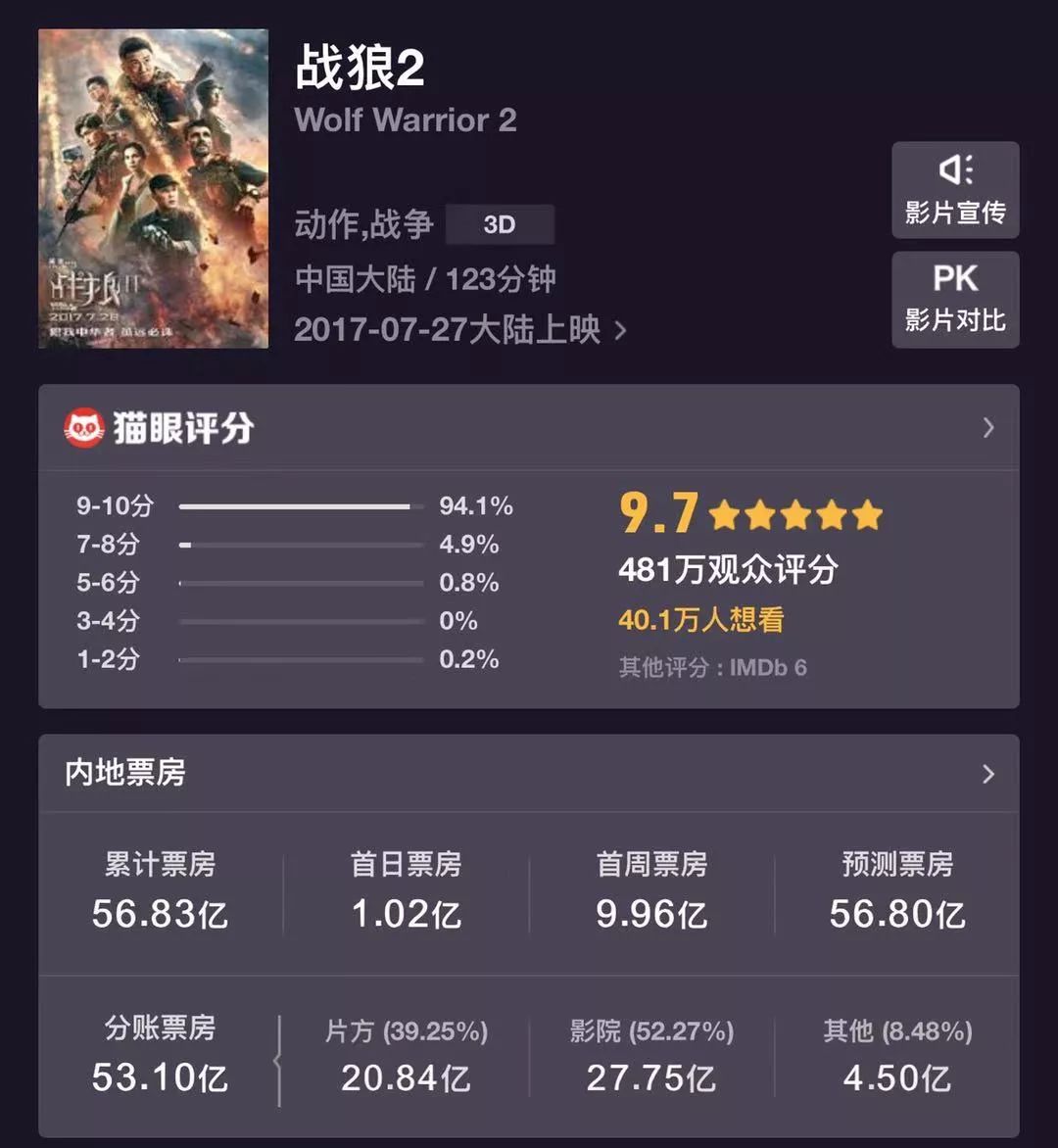View the 战狼2 movie poster
Viewport: 1058px width, 1148px height.
[153, 188]
